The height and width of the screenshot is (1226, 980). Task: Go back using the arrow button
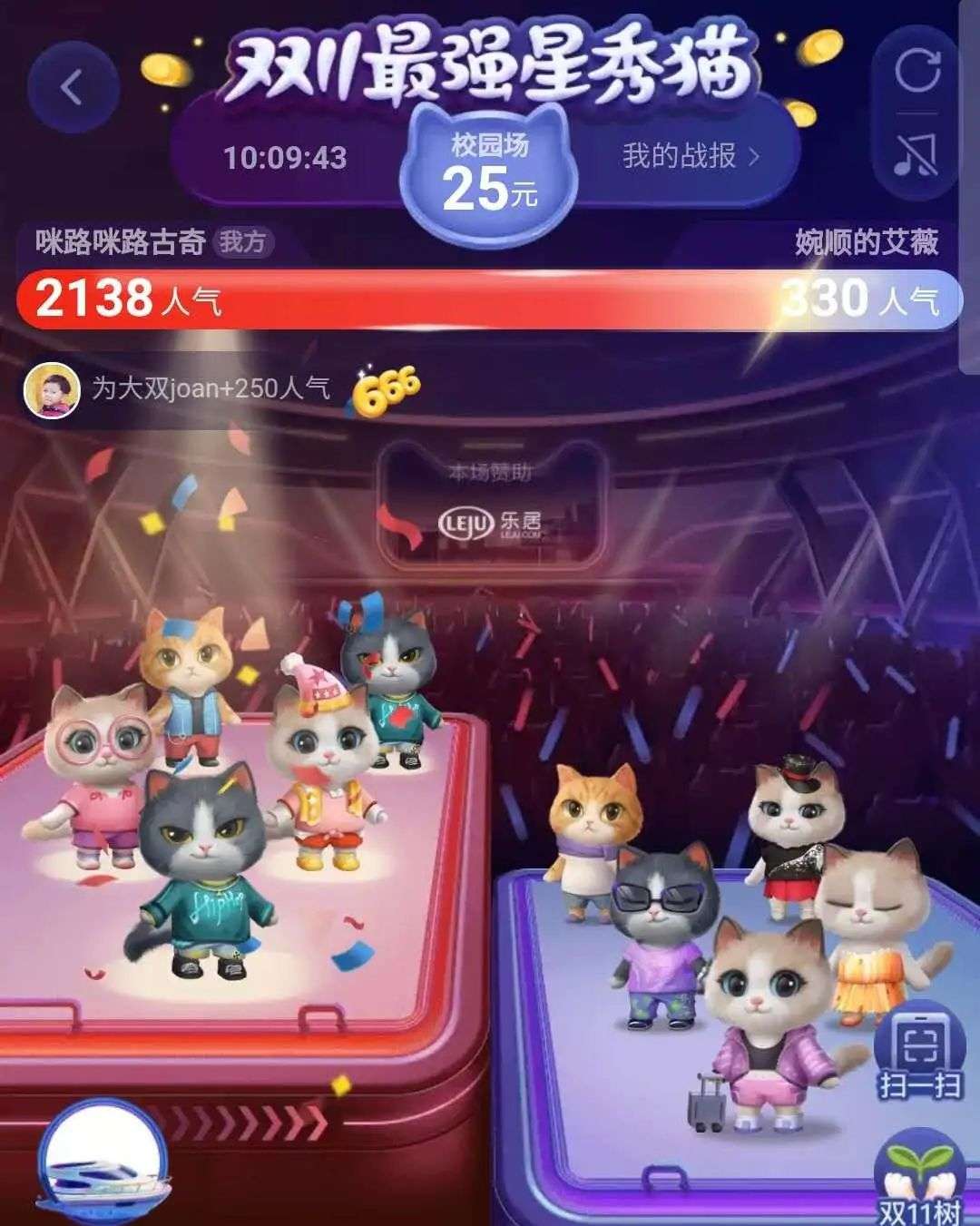coord(73,88)
